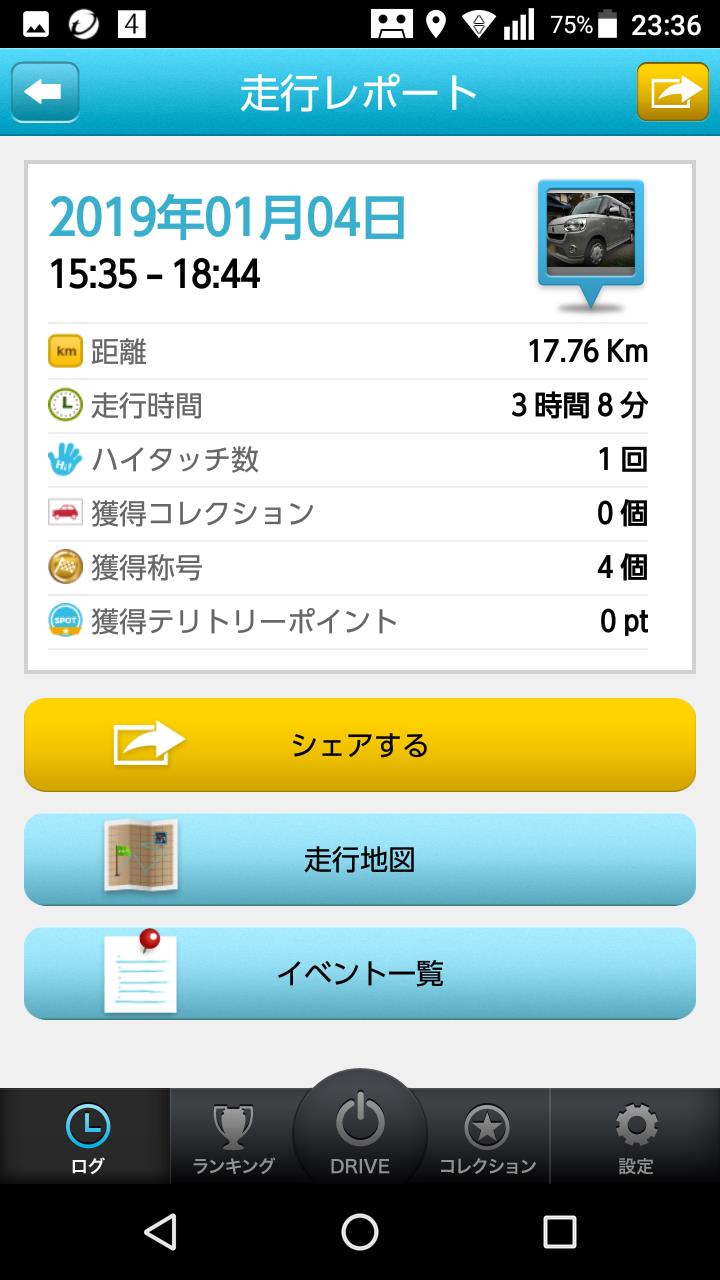Tap the yellow share icon in header

(x=673, y=92)
